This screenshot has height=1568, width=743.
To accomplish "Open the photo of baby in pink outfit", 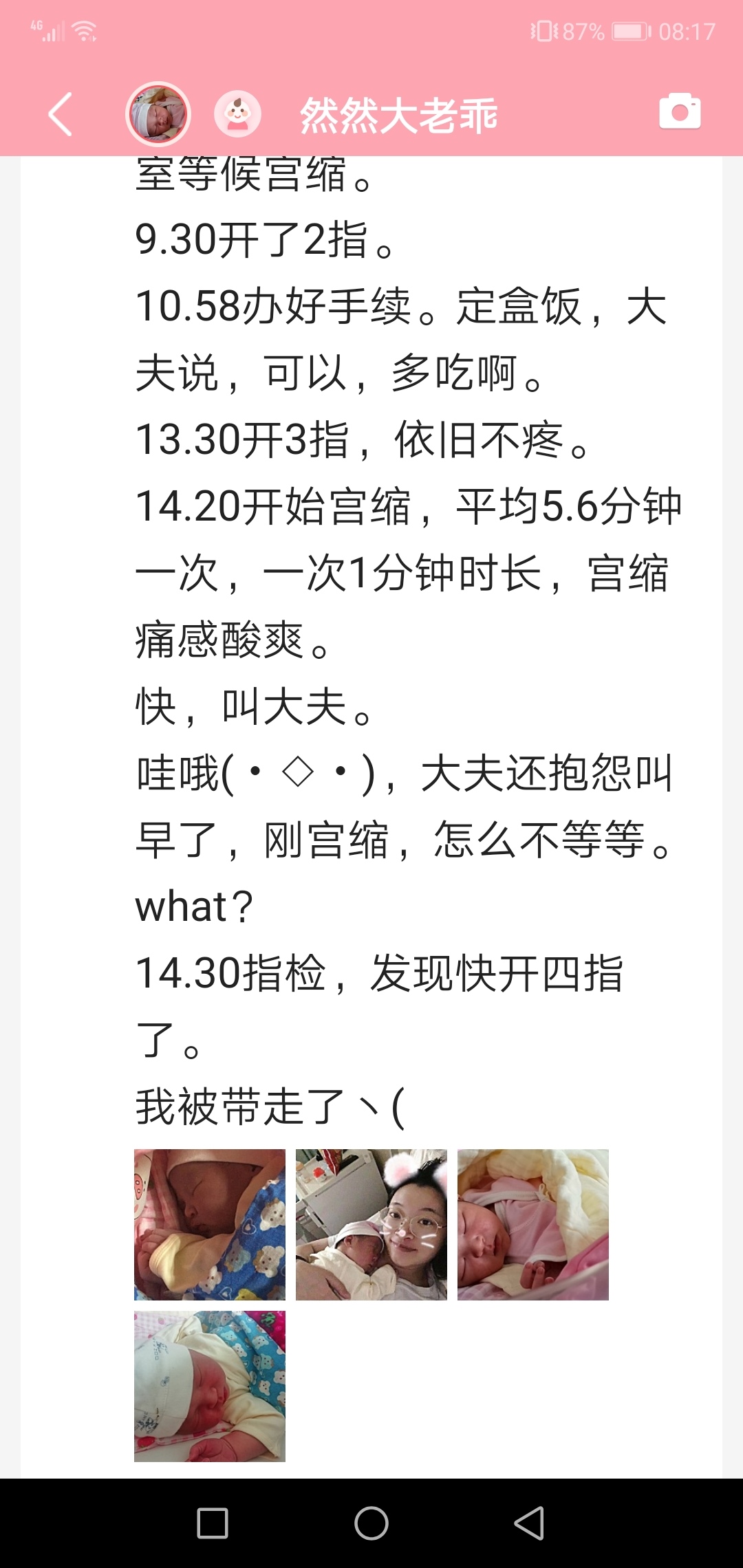I will click(x=533, y=1224).
